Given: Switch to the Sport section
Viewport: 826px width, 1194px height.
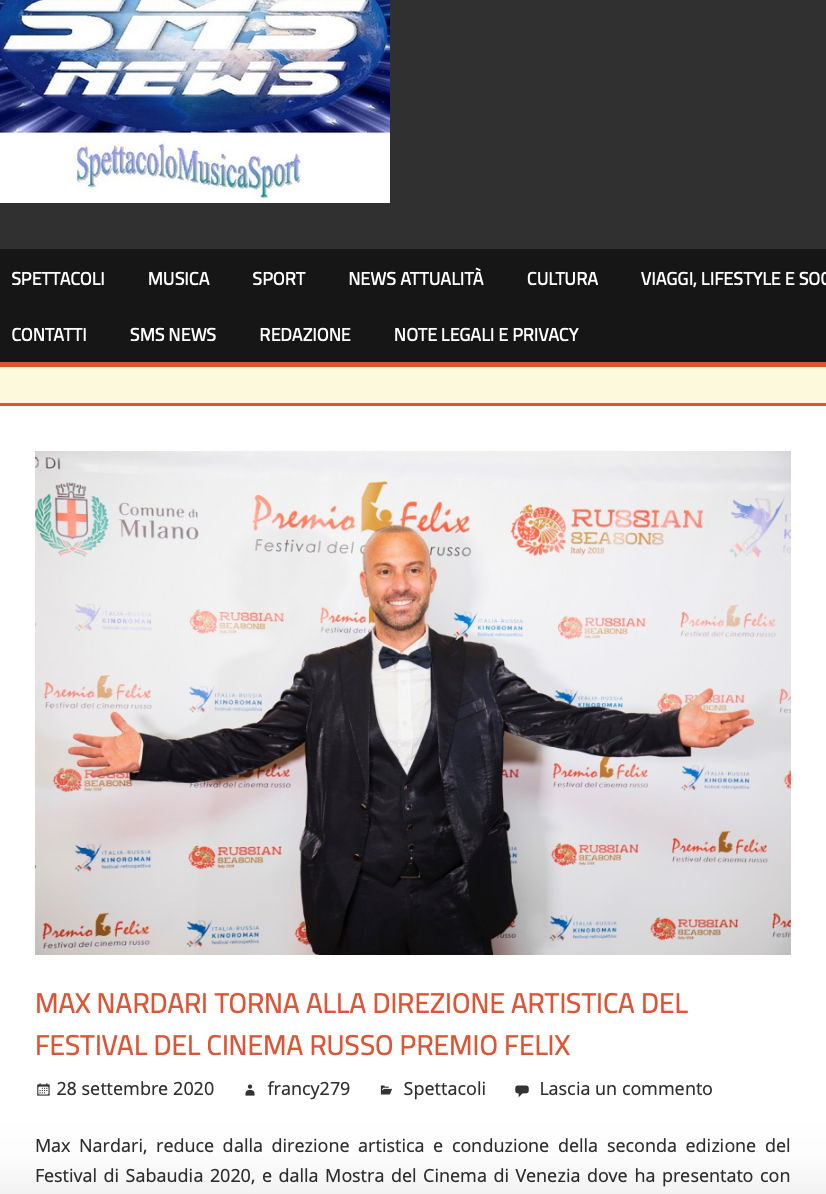Looking at the screenshot, I should click(279, 278).
